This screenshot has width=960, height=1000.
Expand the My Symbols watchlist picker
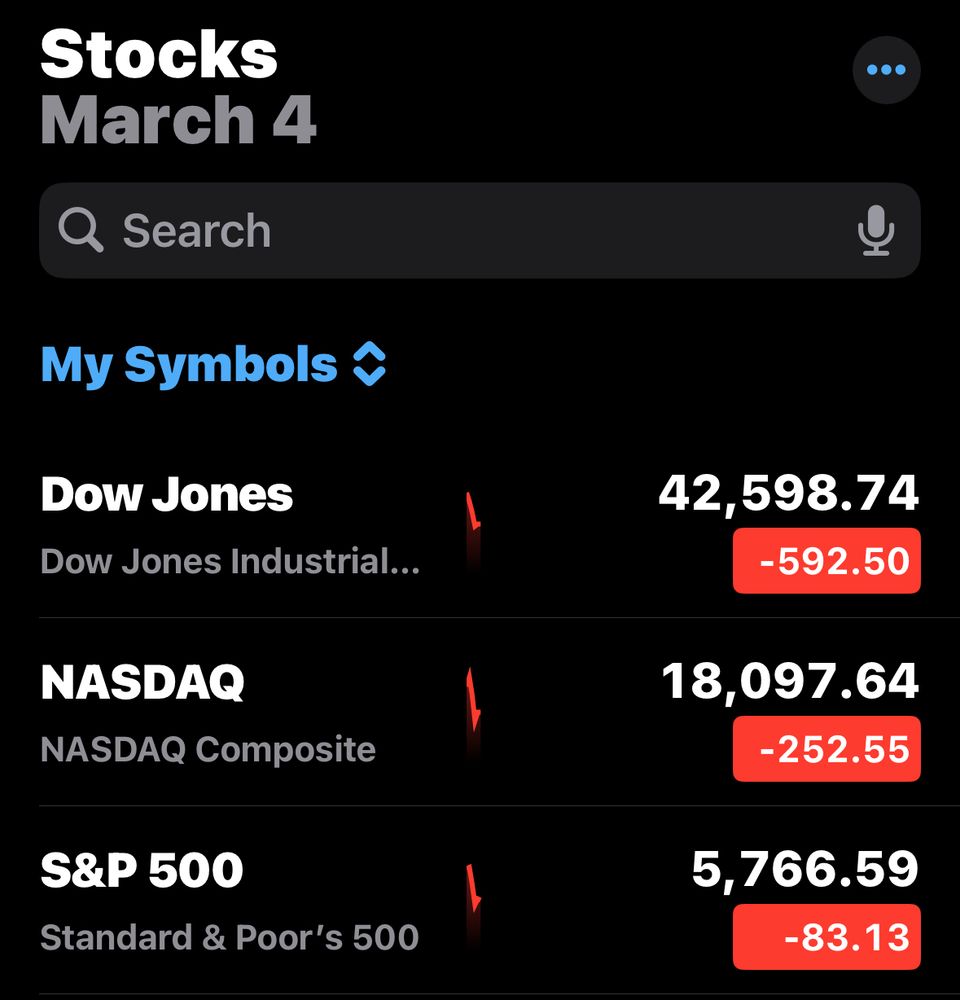[x=213, y=365]
